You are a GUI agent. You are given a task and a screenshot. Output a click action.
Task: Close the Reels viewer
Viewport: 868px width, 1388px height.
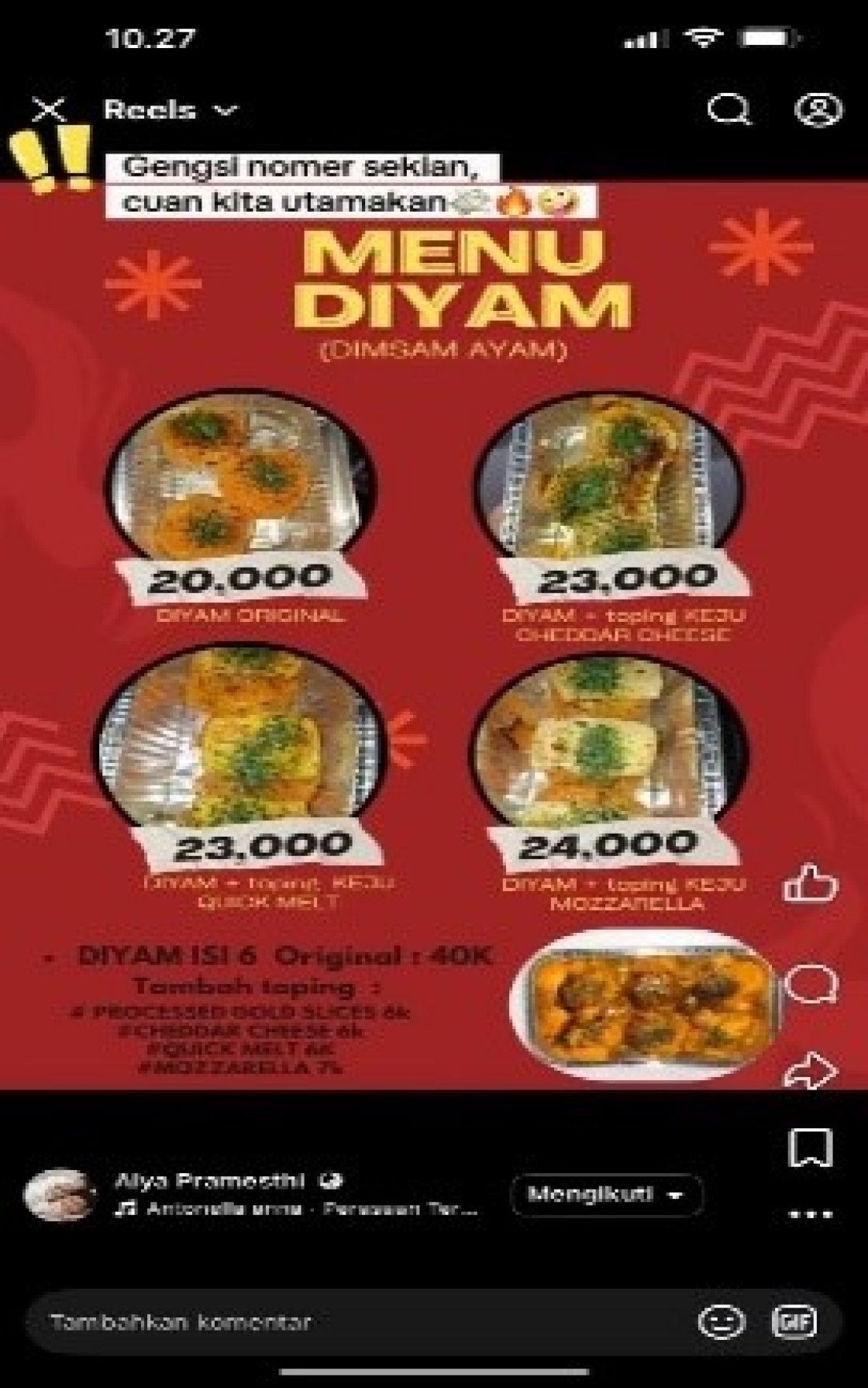[x=49, y=109]
